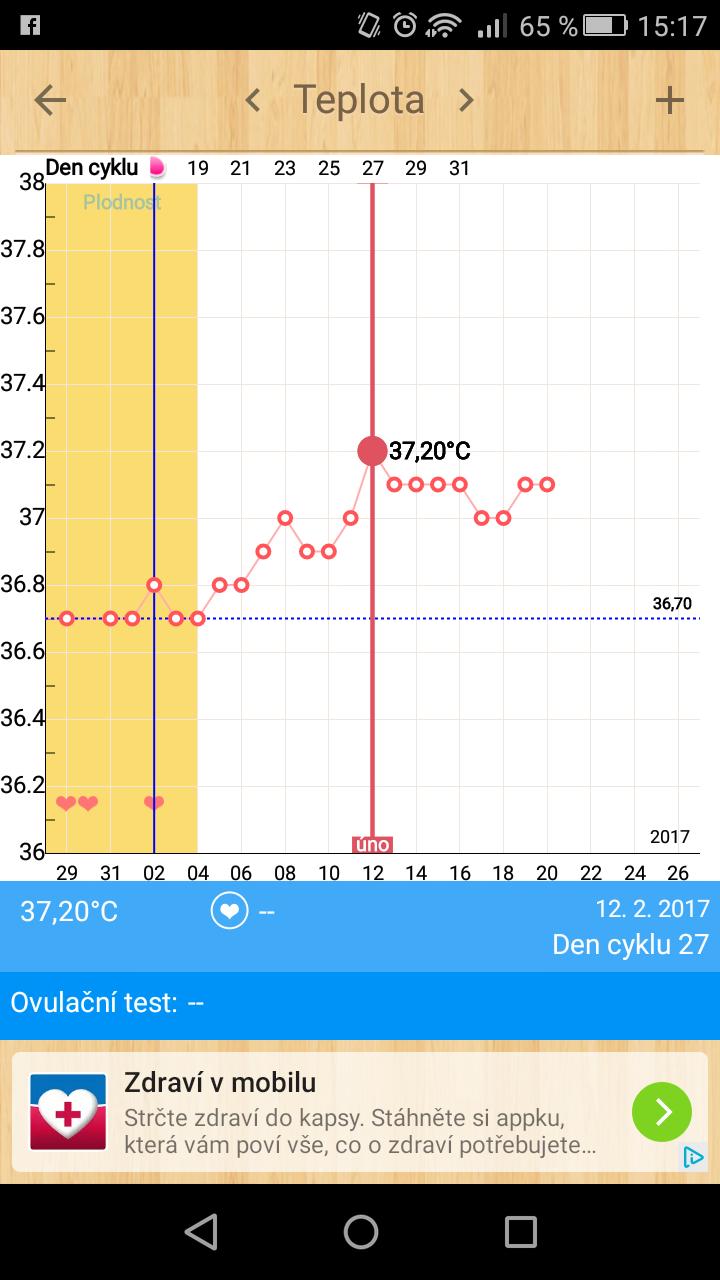
Task: Open the Zdraví v mobilu ad arrow
Action: pos(661,1111)
